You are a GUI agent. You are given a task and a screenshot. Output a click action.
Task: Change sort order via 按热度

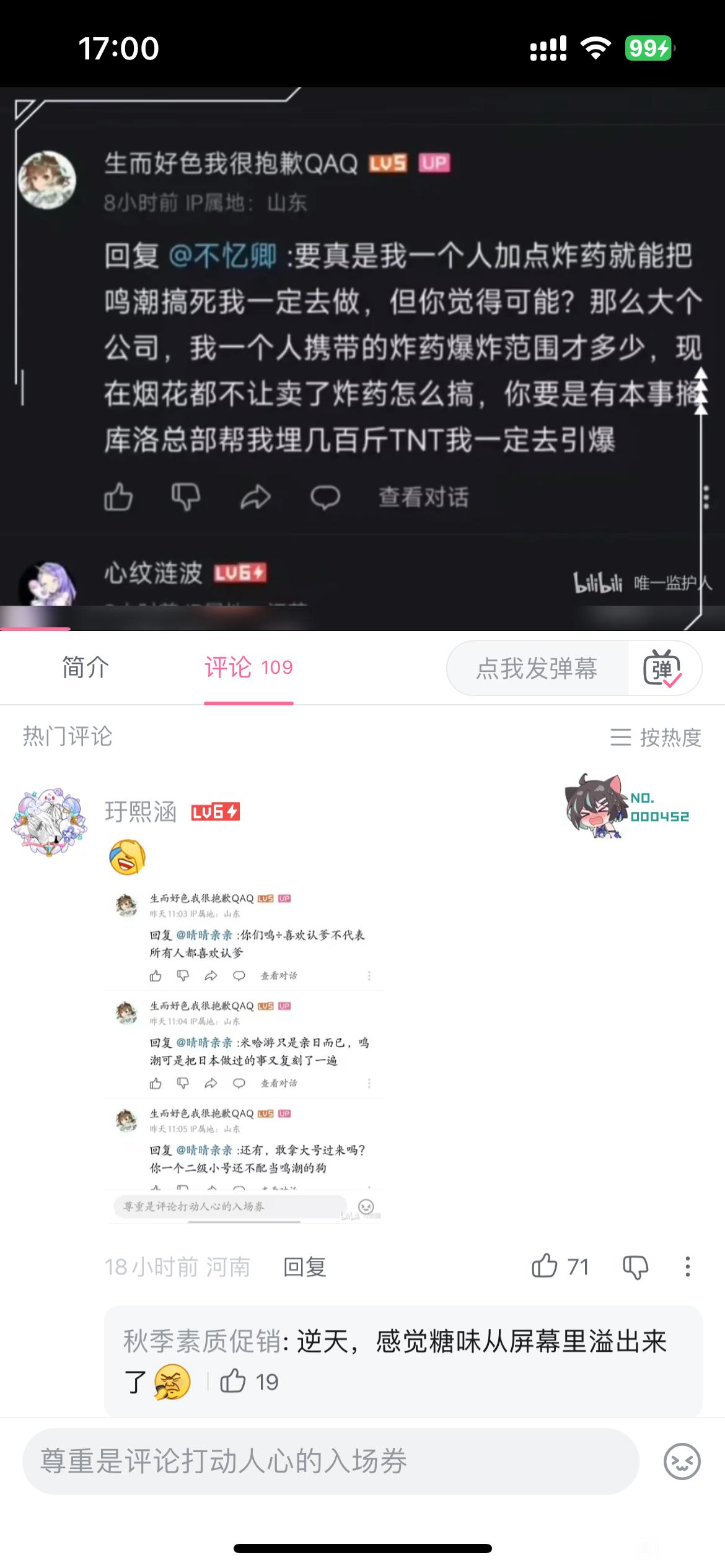pyautogui.click(x=656, y=737)
